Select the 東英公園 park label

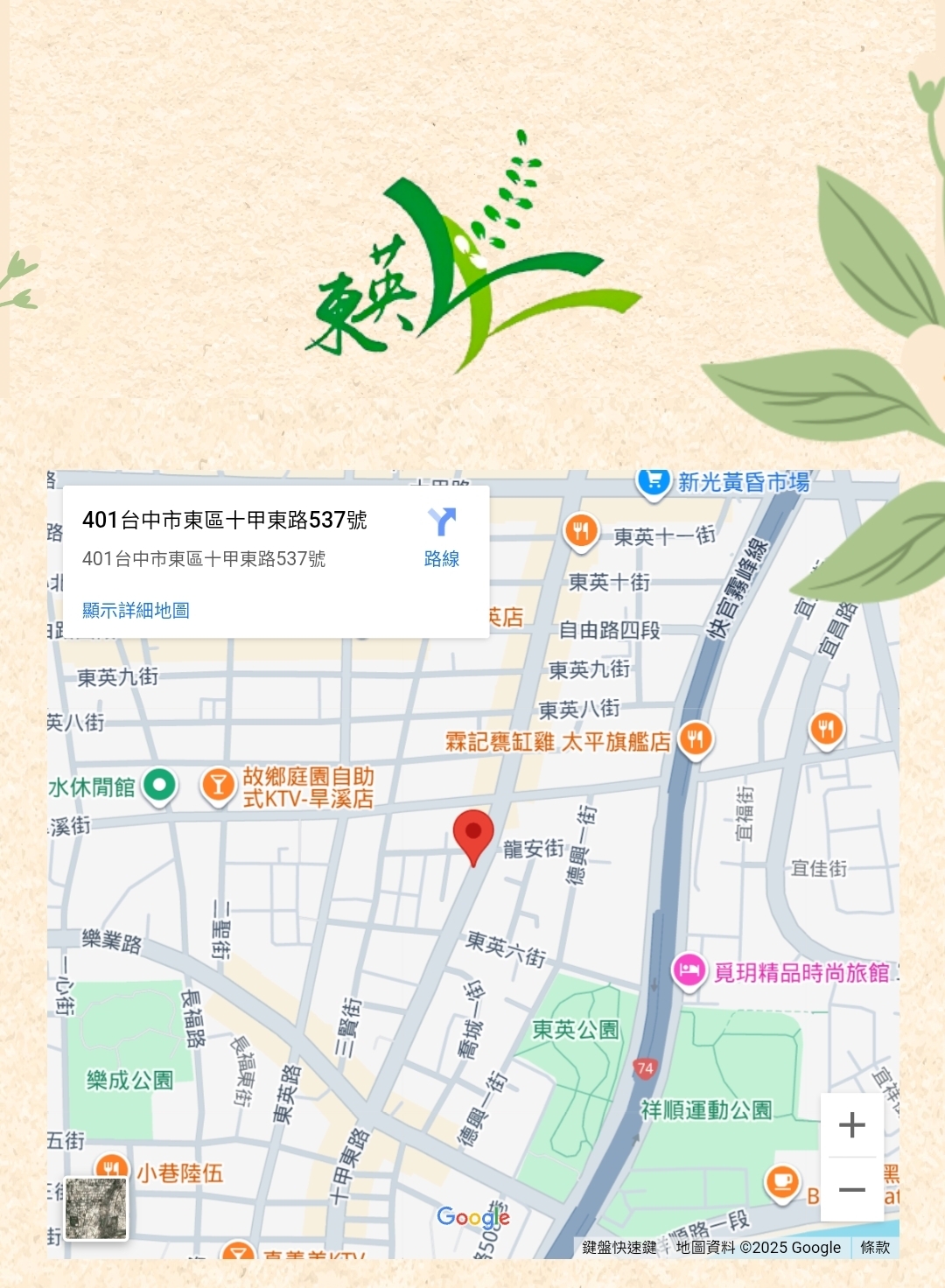[x=576, y=1030]
